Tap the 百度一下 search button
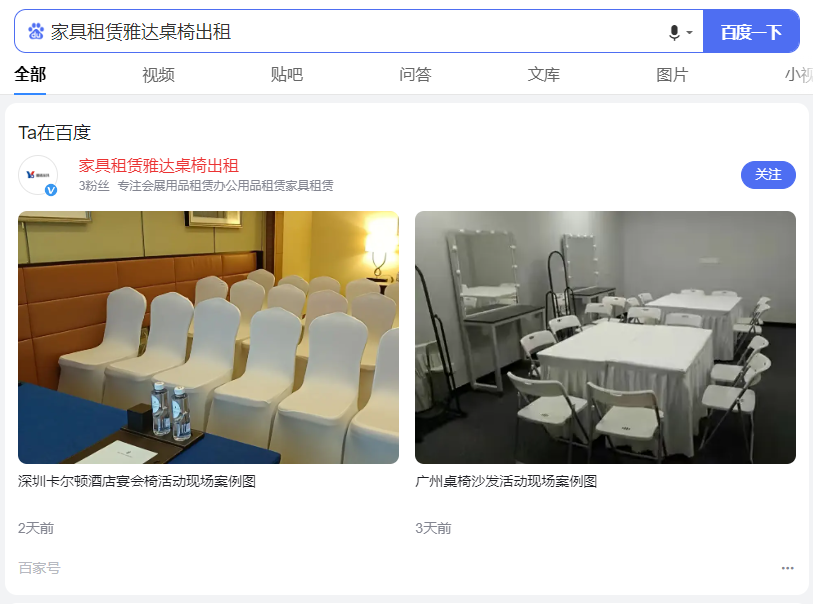The image size is (813, 604). (x=751, y=32)
